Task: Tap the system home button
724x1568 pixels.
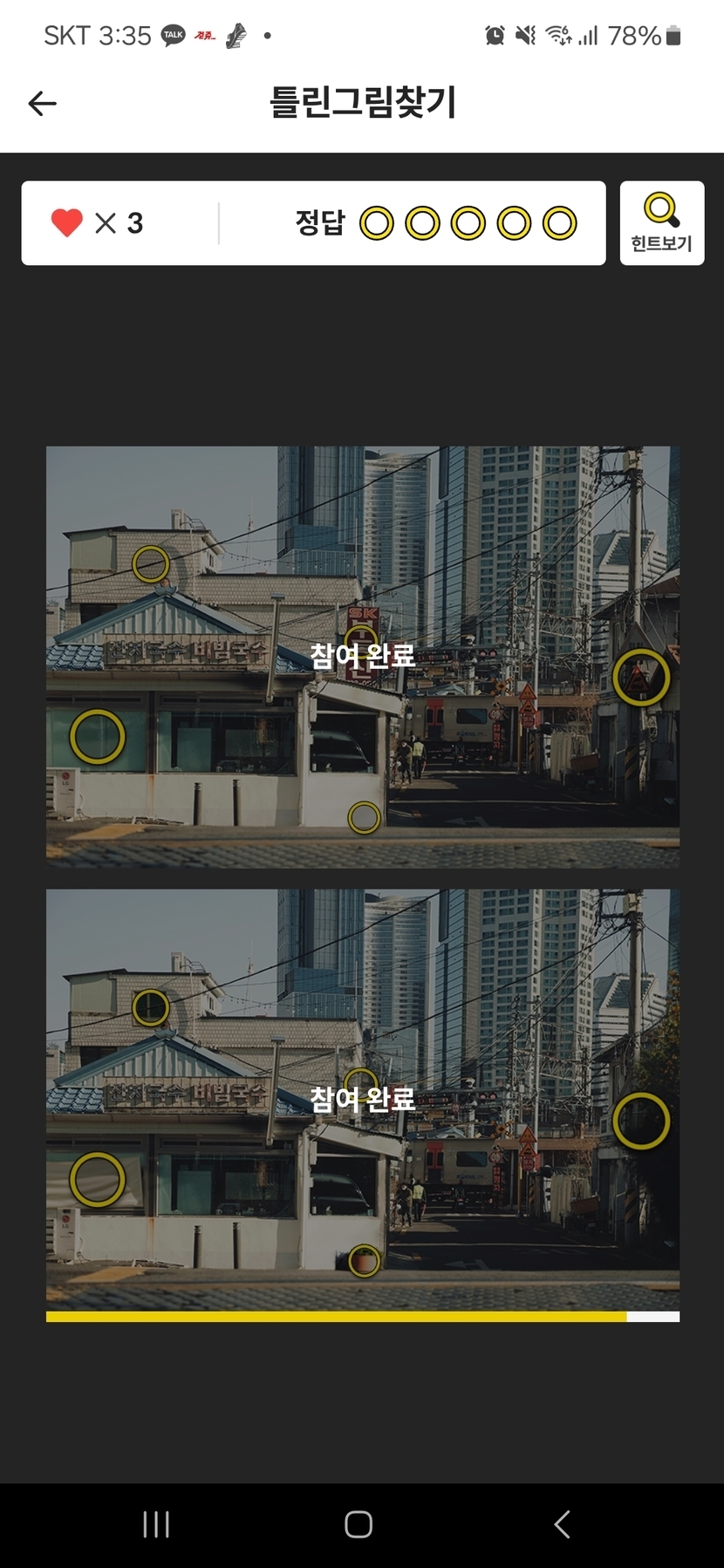Action: coord(359,1524)
